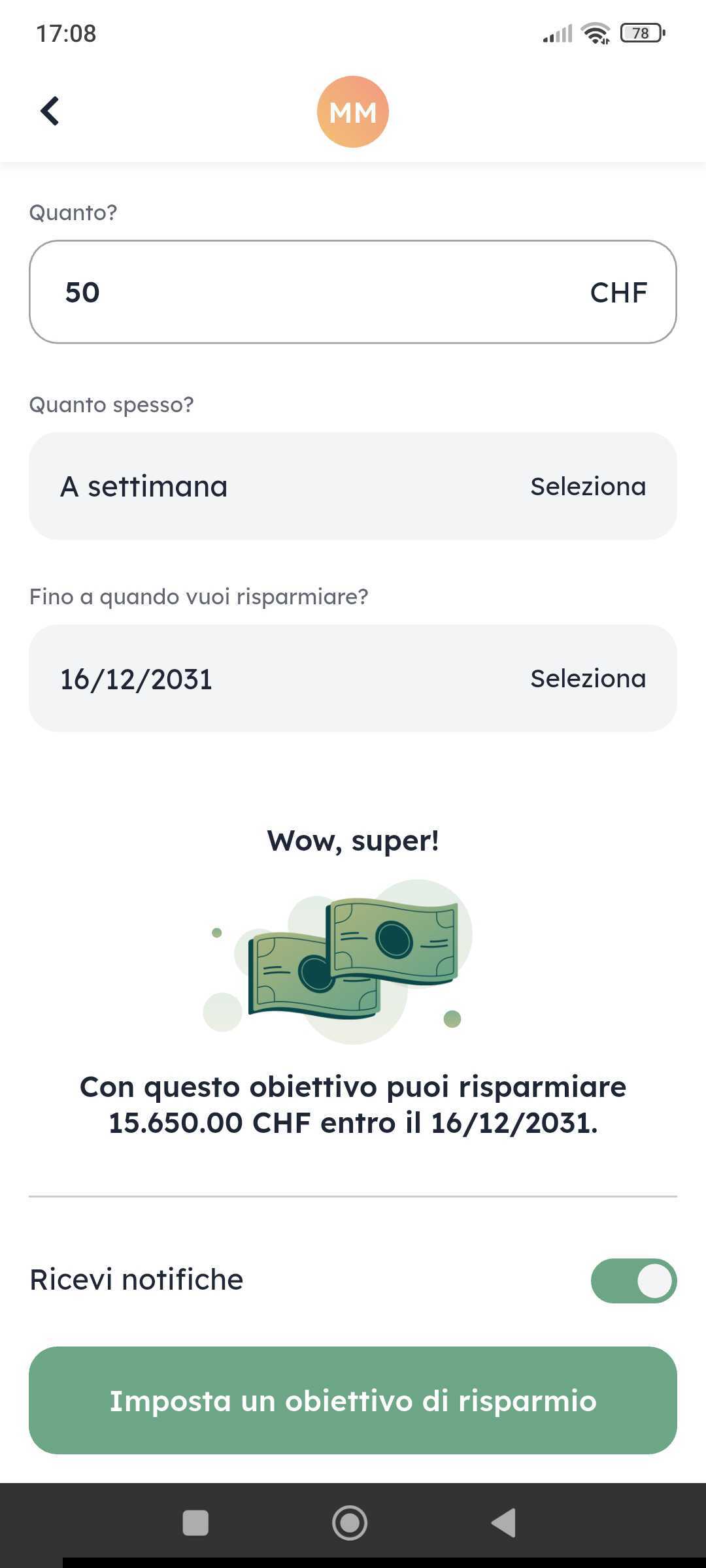
Task: Edit the 50 CHF amount field
Action: pos(327,292)
